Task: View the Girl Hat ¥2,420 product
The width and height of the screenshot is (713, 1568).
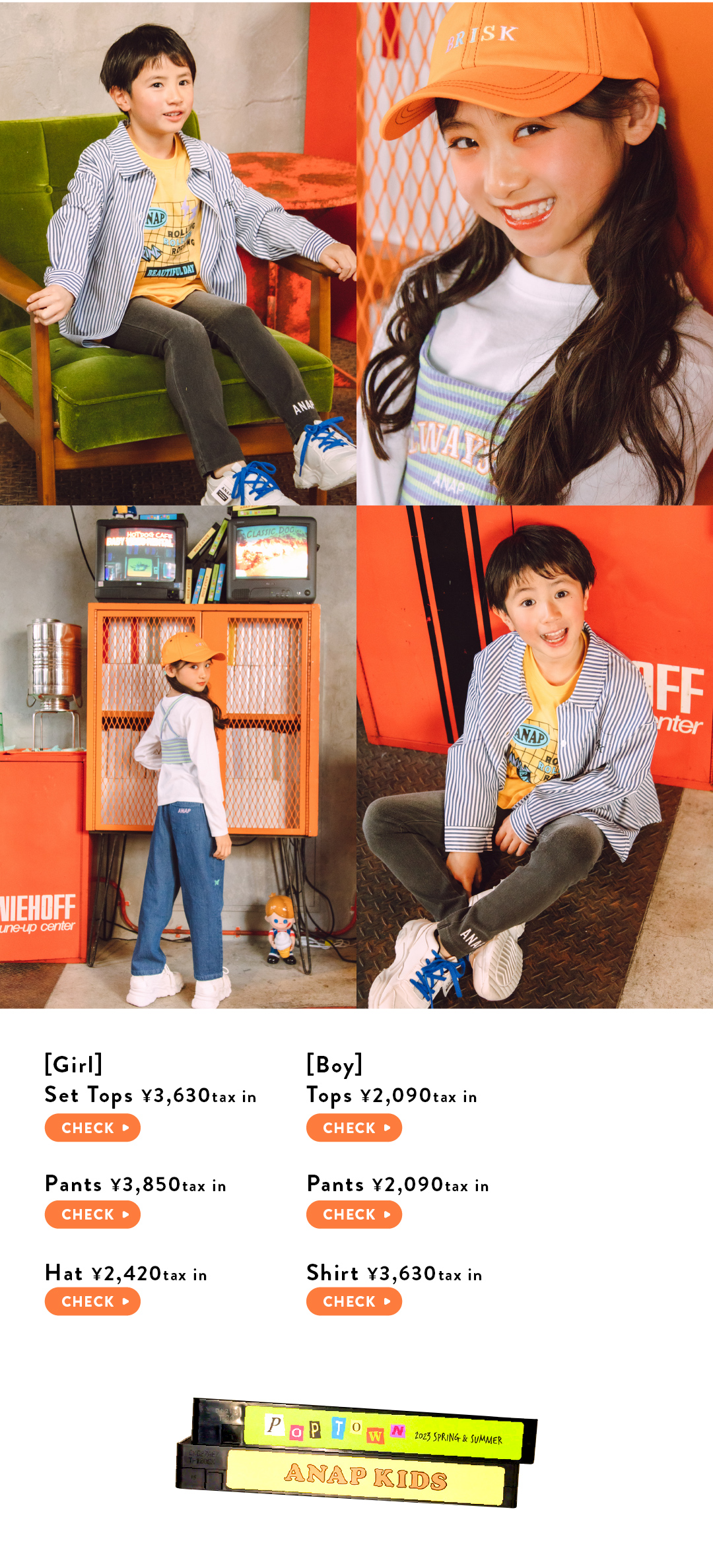Action: 92,1301
